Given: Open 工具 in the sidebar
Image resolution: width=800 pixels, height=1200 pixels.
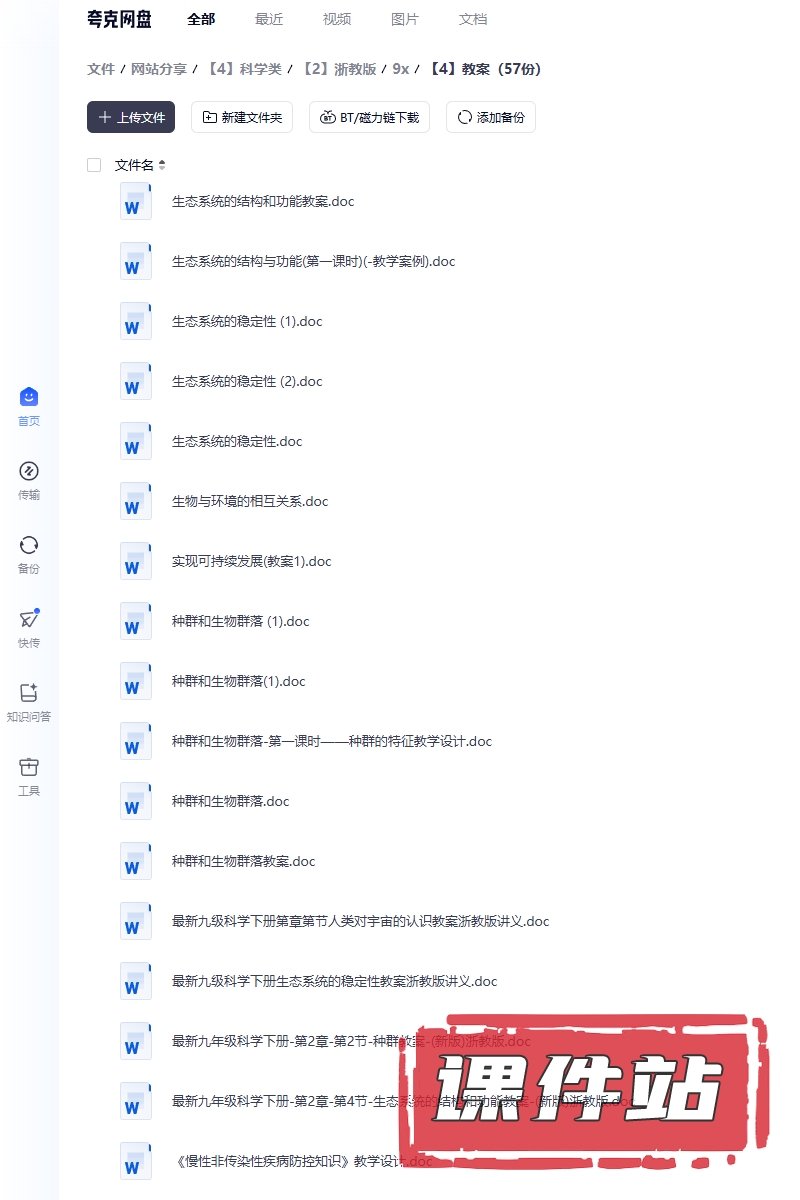Looking at the screenshot, I should click(x=29, y=776).
